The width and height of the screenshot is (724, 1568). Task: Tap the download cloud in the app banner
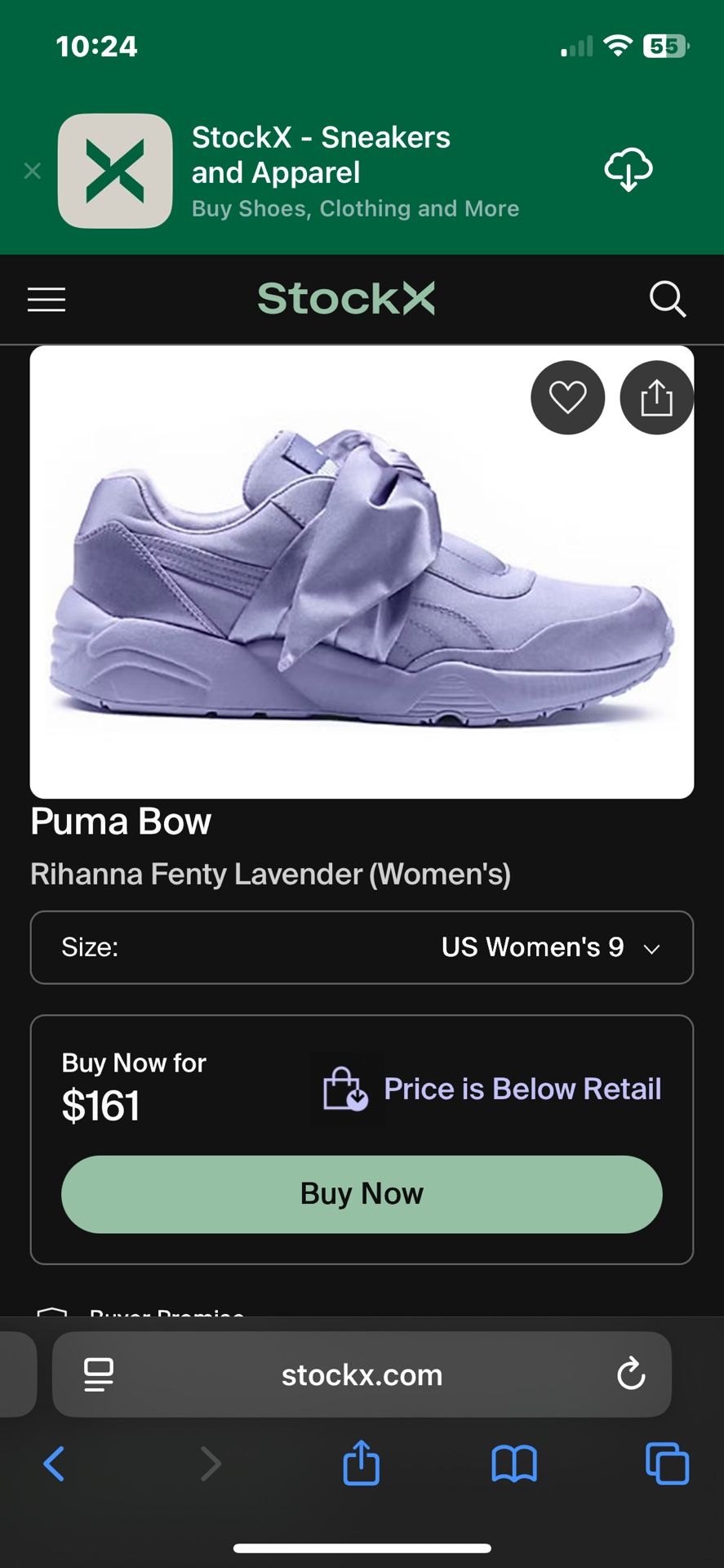tap(628, 170)
